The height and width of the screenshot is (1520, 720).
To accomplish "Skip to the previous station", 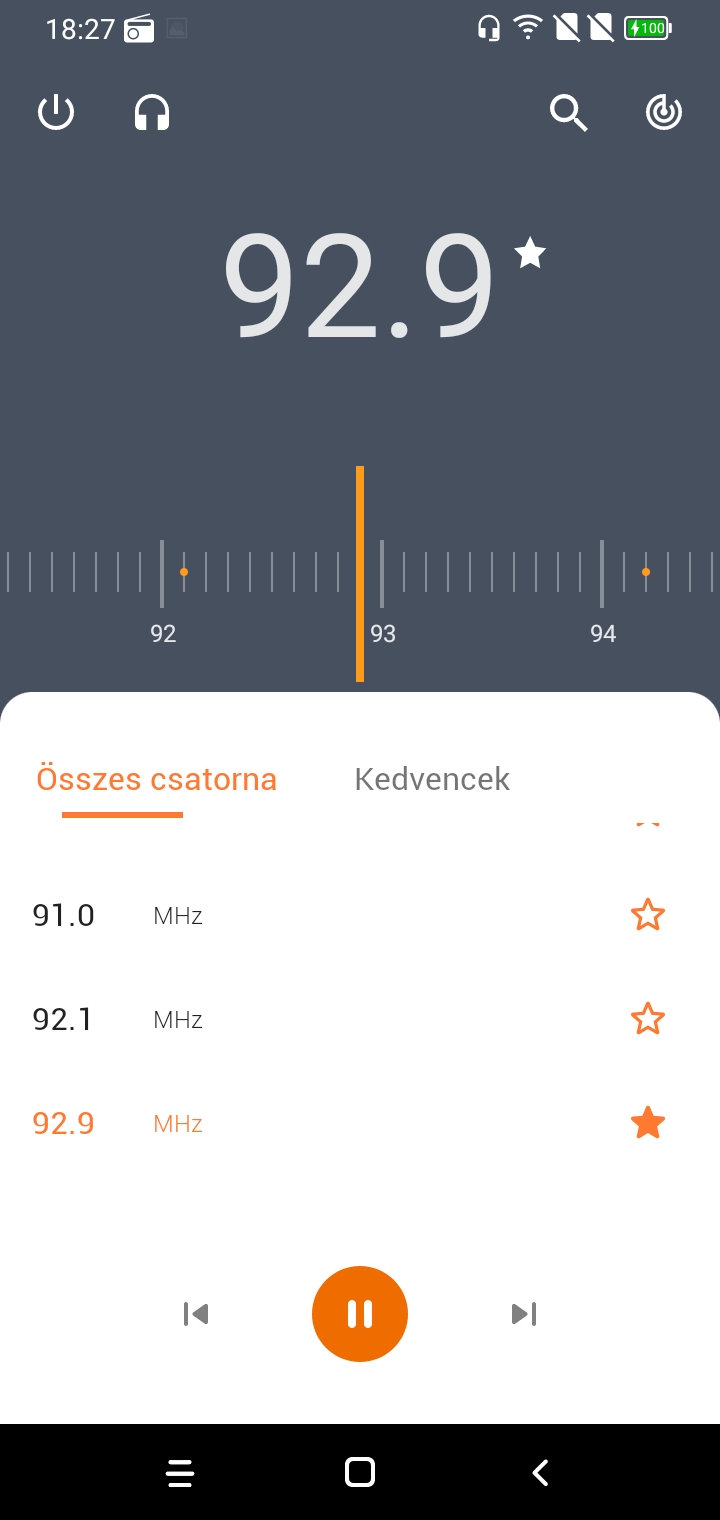I will pos(196,1314).
